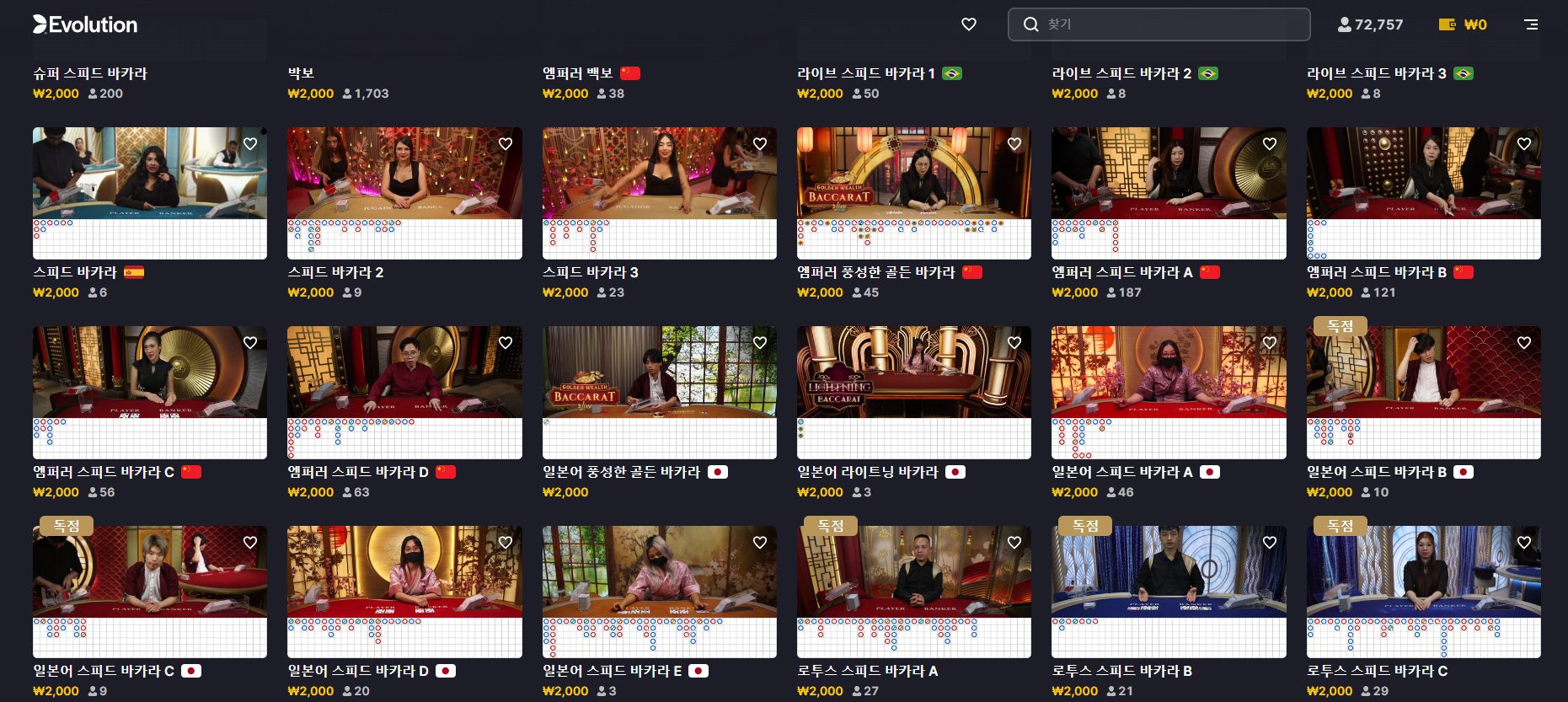This screenshot has width=1568, height=702.
Task: Open the favorites heart in top bar
Action: tap(969, 24)
